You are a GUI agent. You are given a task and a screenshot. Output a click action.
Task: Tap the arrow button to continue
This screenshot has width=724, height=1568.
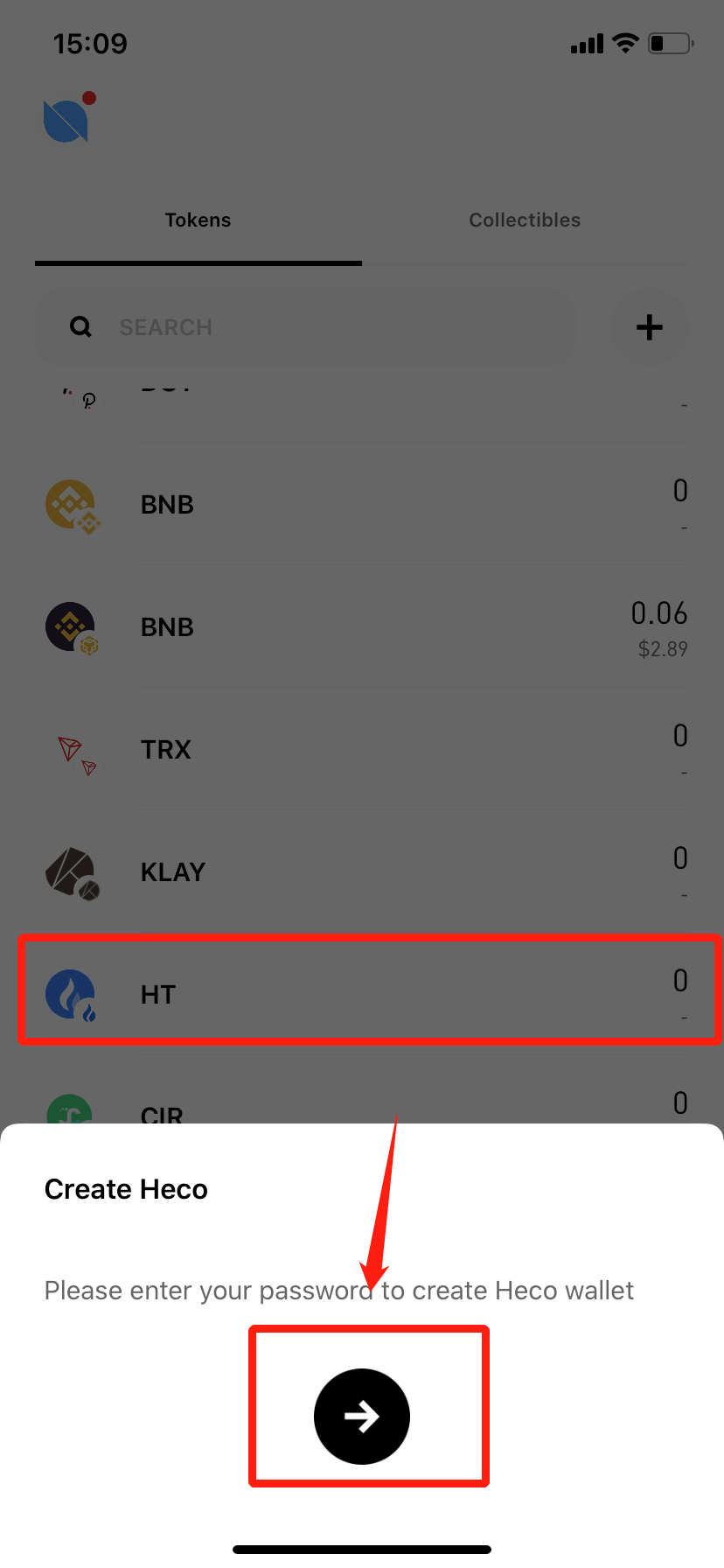pos(361,1416)
